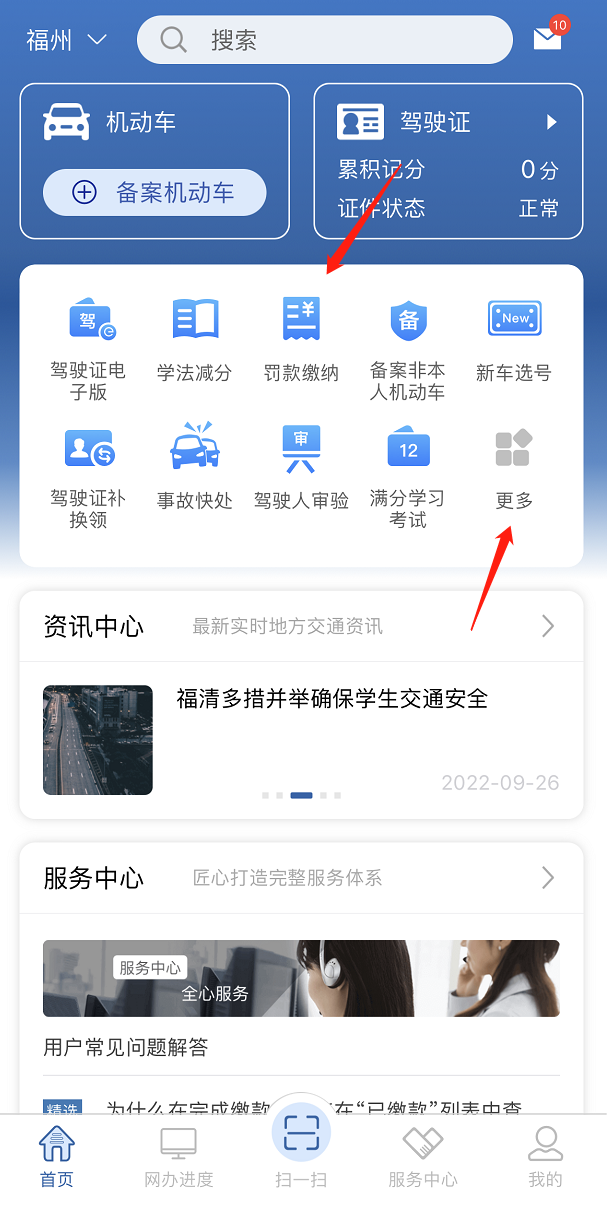Image resolution: width=609 pixels, height=1208 pixels.
Task: Tap 更多 for more services
Action: (x=514, y=468)
